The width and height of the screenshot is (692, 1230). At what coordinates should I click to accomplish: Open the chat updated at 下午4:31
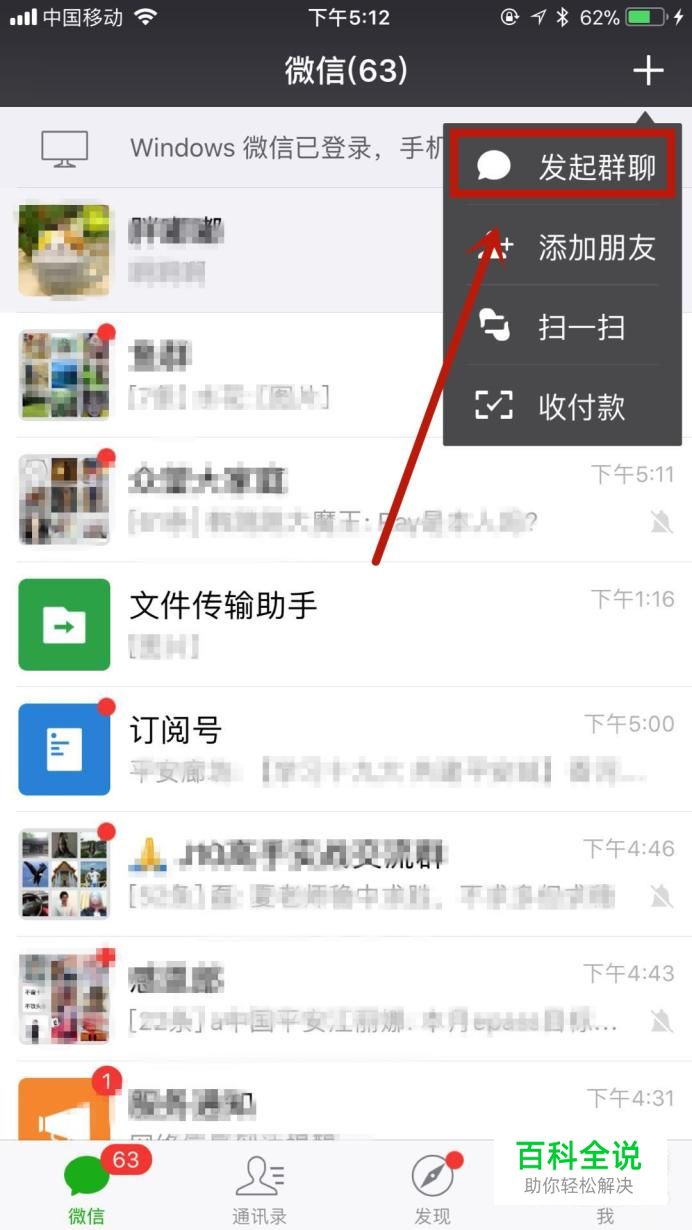[346, 1102]
